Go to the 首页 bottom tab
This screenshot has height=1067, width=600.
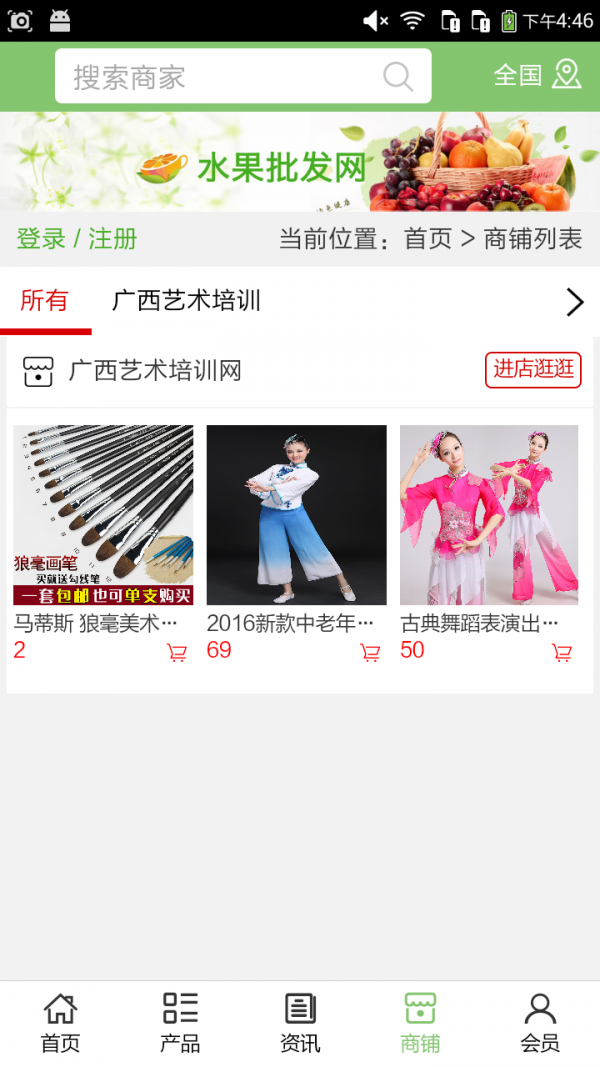(61, 1023)
